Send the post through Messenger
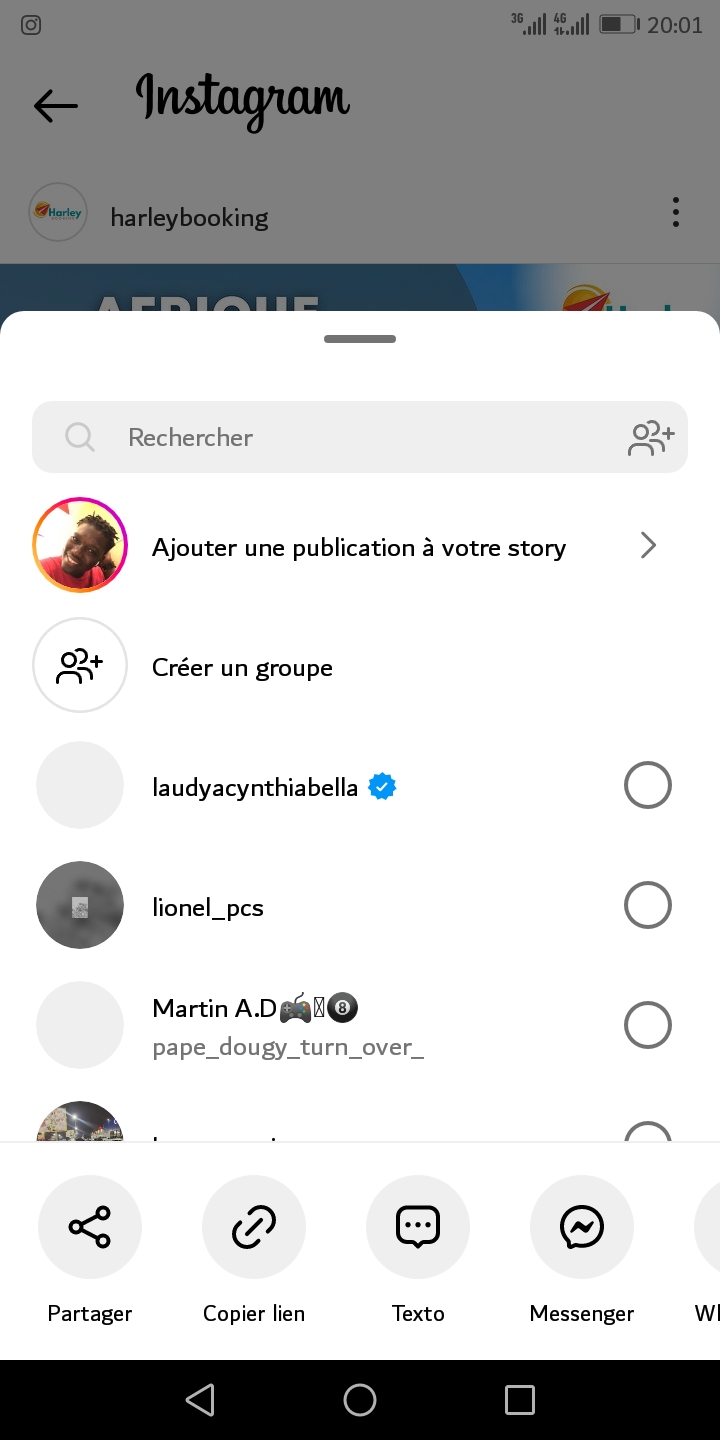This screenshot has height=1440, width=720. click(582, 1227)
